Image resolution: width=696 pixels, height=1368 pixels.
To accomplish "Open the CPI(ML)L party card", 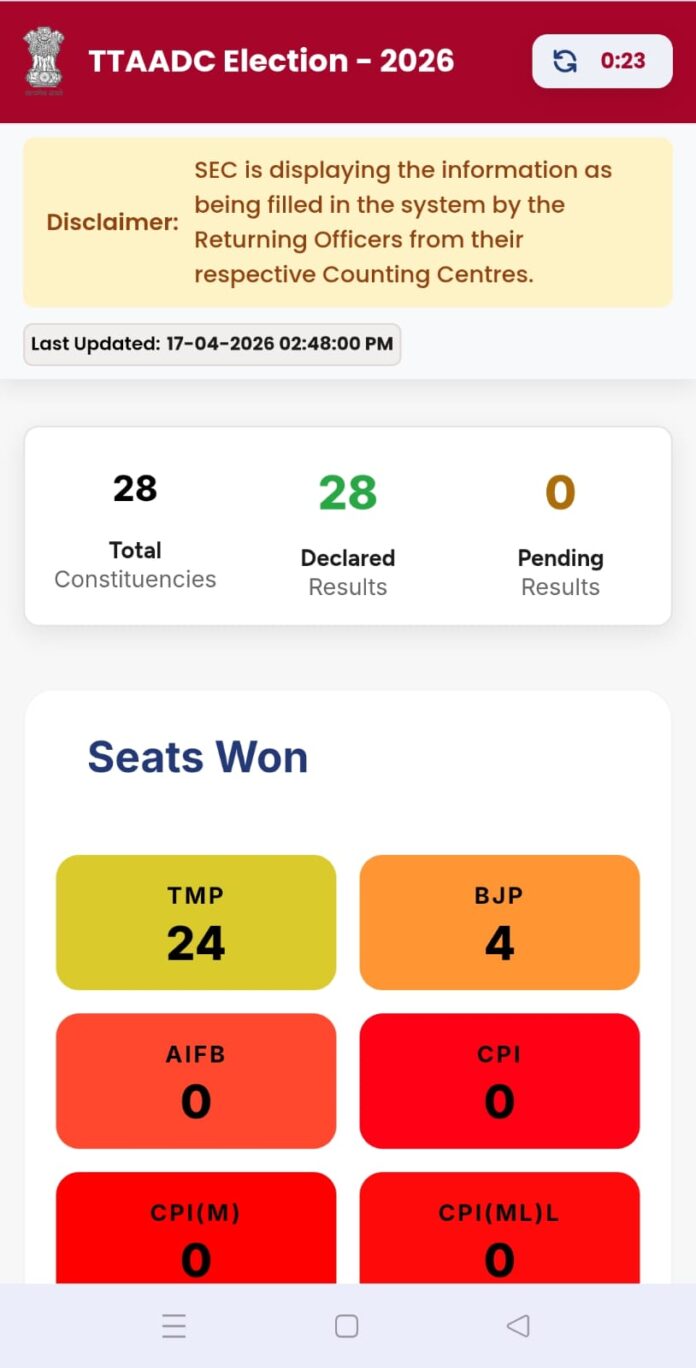I will 499,1230.
